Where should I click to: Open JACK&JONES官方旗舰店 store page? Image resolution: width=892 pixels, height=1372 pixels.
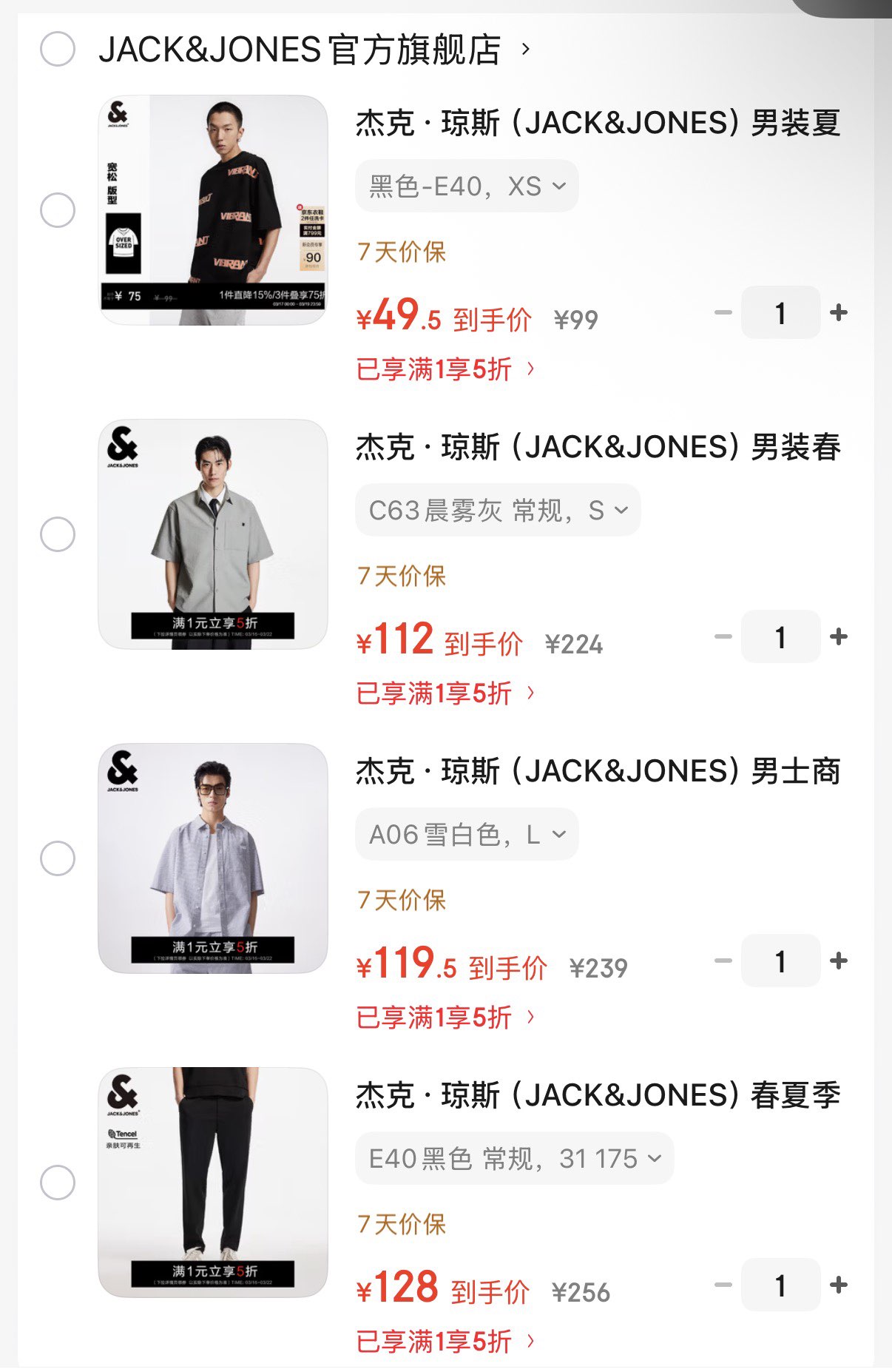point(300,50)
